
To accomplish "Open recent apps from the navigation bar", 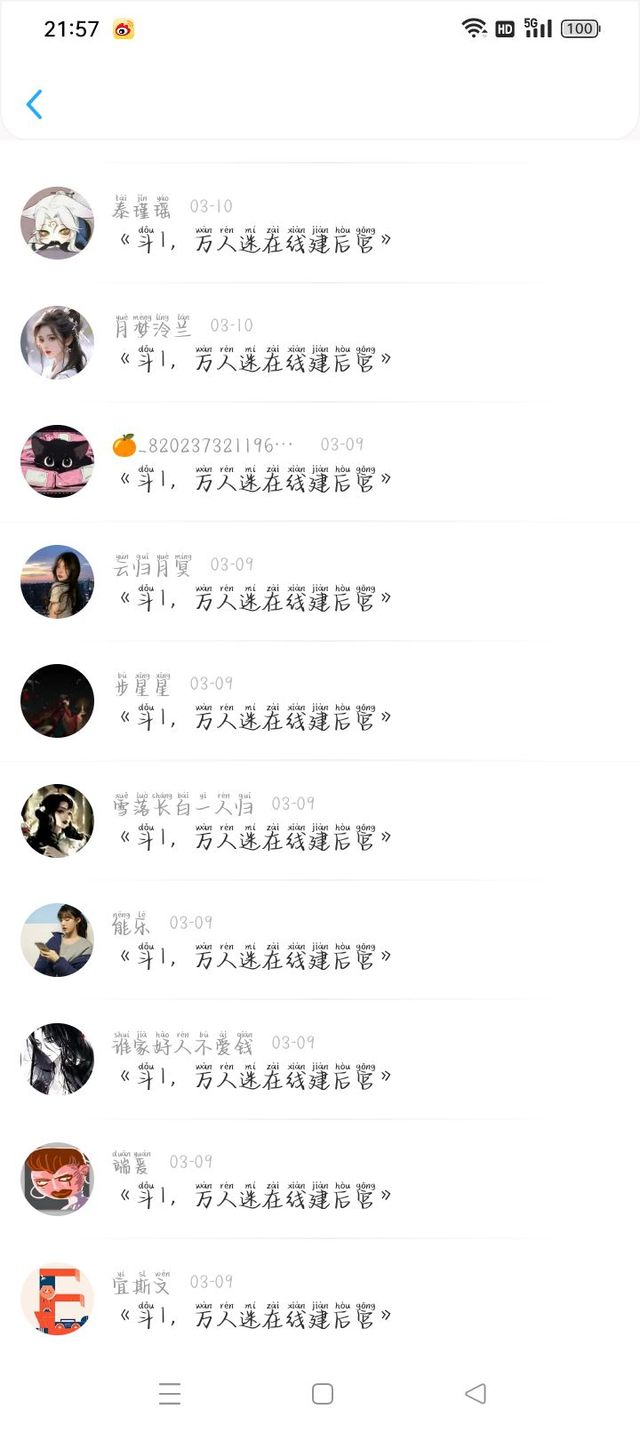I will click(169, 1393).
